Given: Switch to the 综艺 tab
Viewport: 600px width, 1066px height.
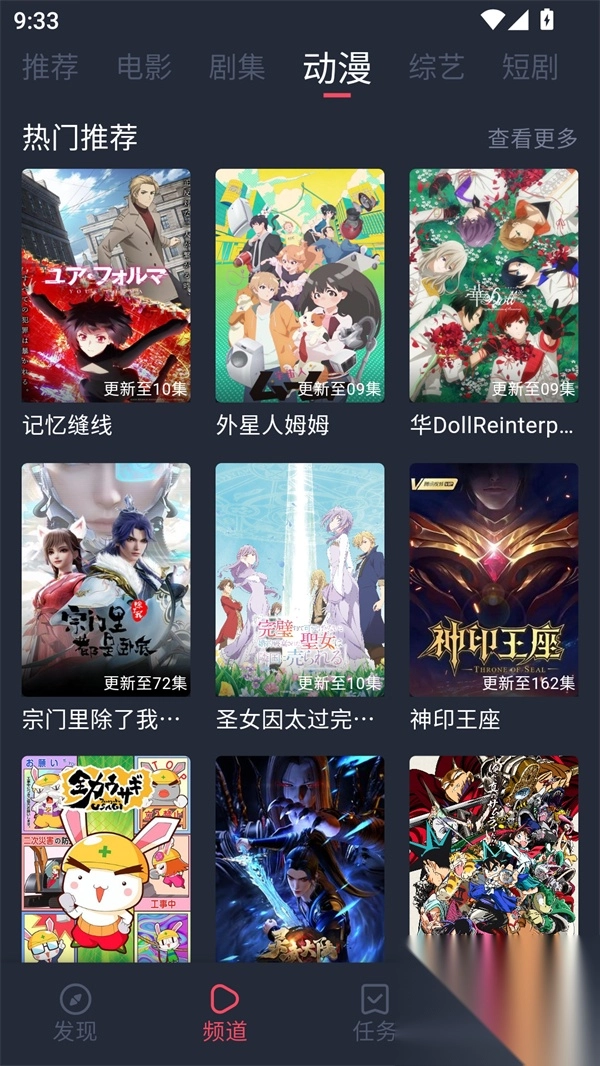Looking at the screenshot, I should pos(437,67).
